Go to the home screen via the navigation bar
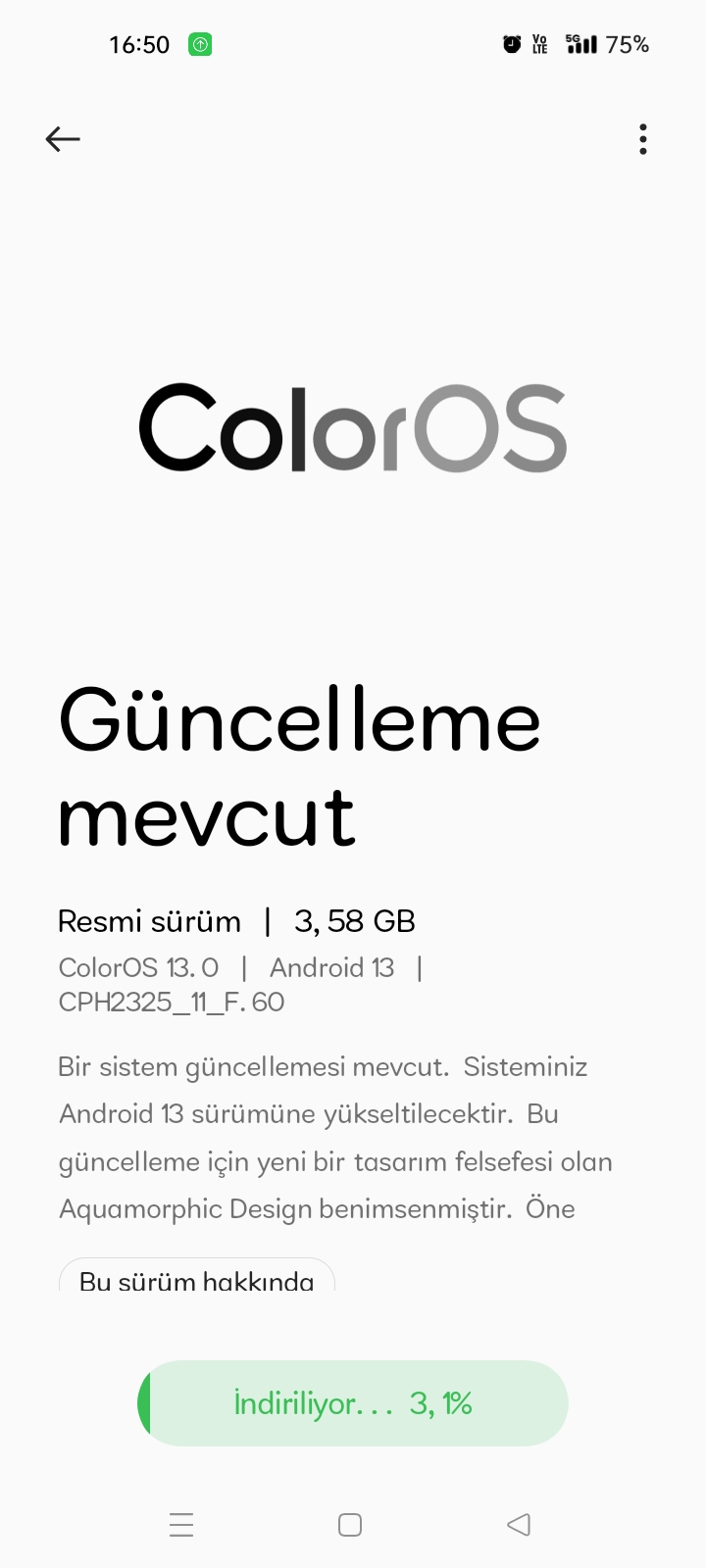The image size is (706, 1568). [350, 1525]
